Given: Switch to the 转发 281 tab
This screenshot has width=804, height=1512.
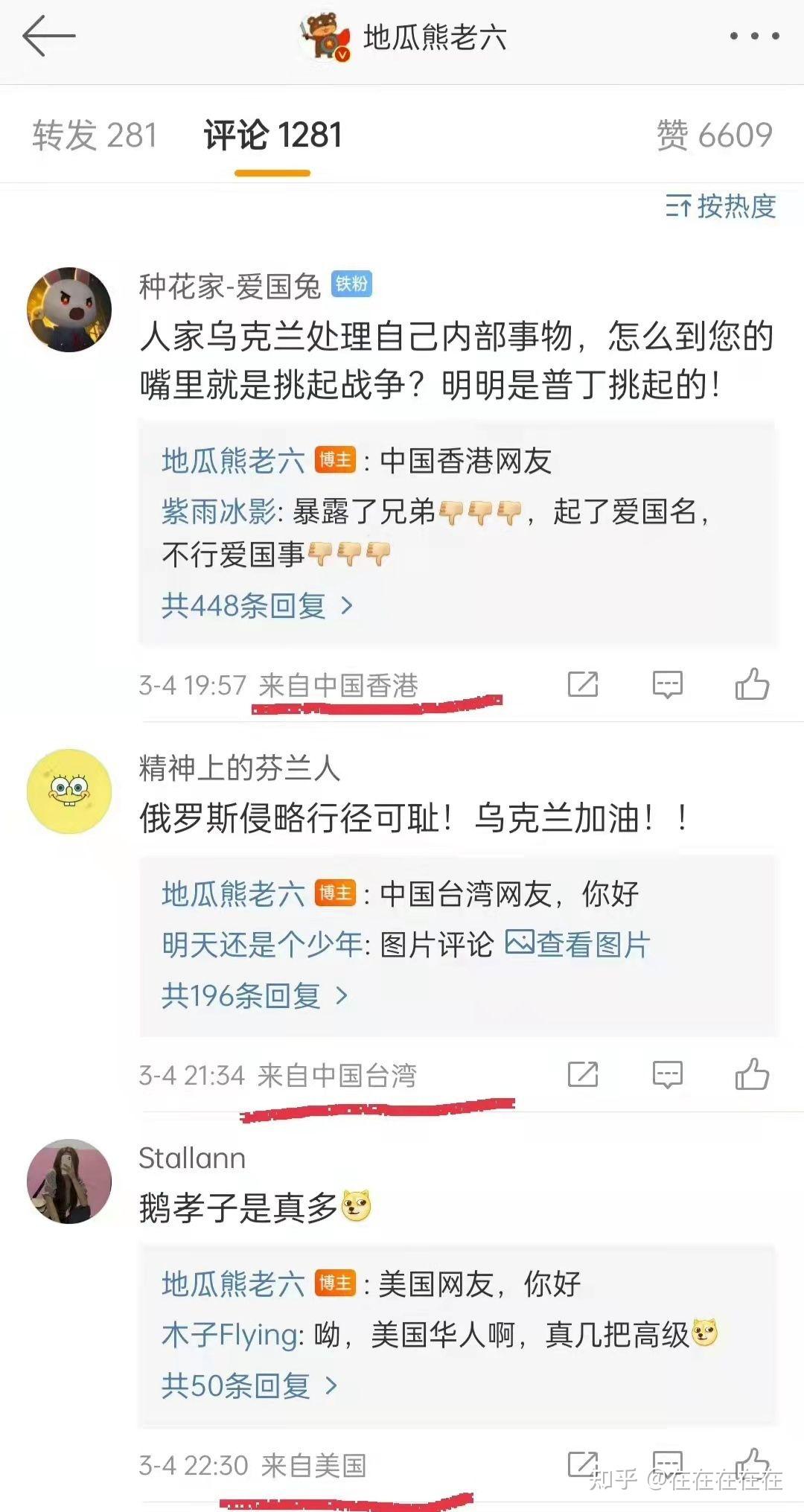Looking at the screenshot, I should [95, 135].
